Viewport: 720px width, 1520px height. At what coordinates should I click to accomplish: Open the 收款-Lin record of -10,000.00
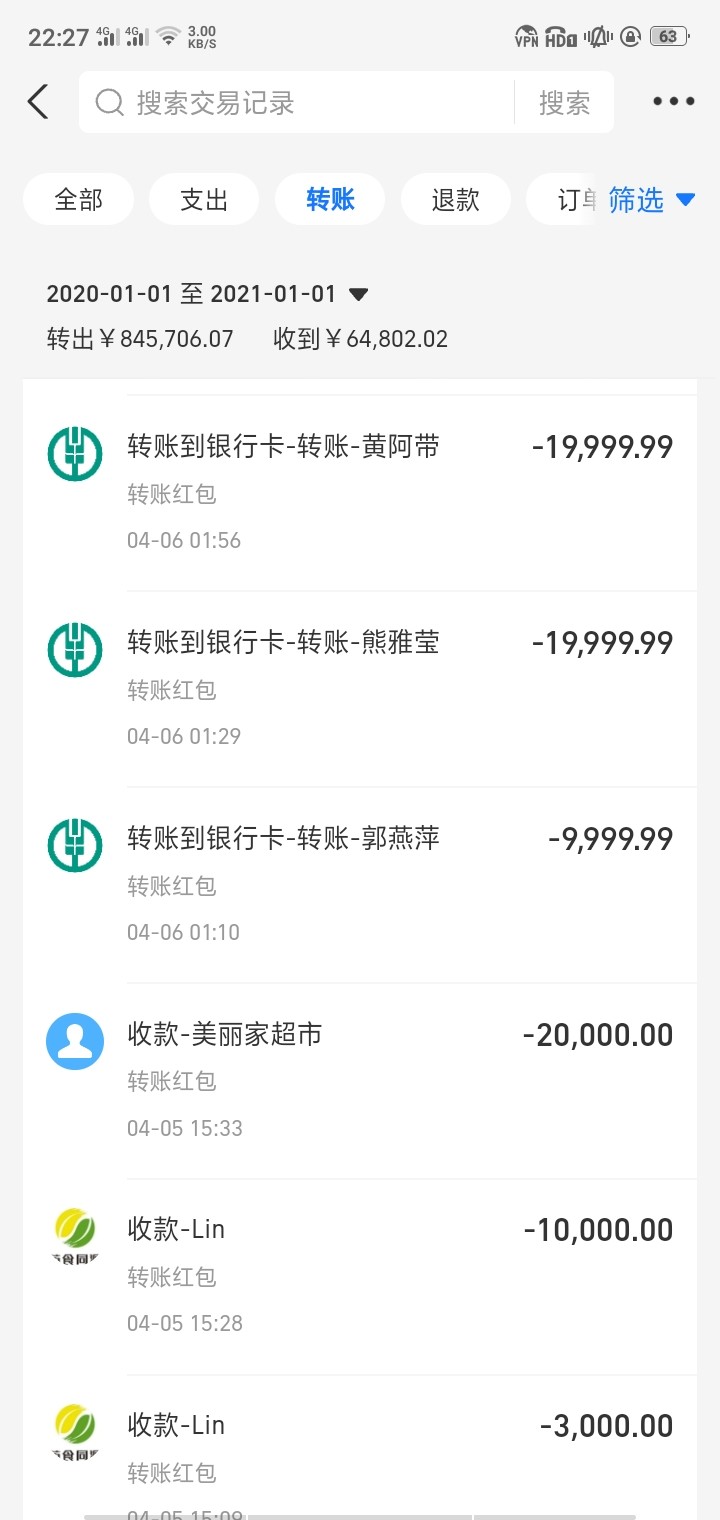tap(360, 1277)
